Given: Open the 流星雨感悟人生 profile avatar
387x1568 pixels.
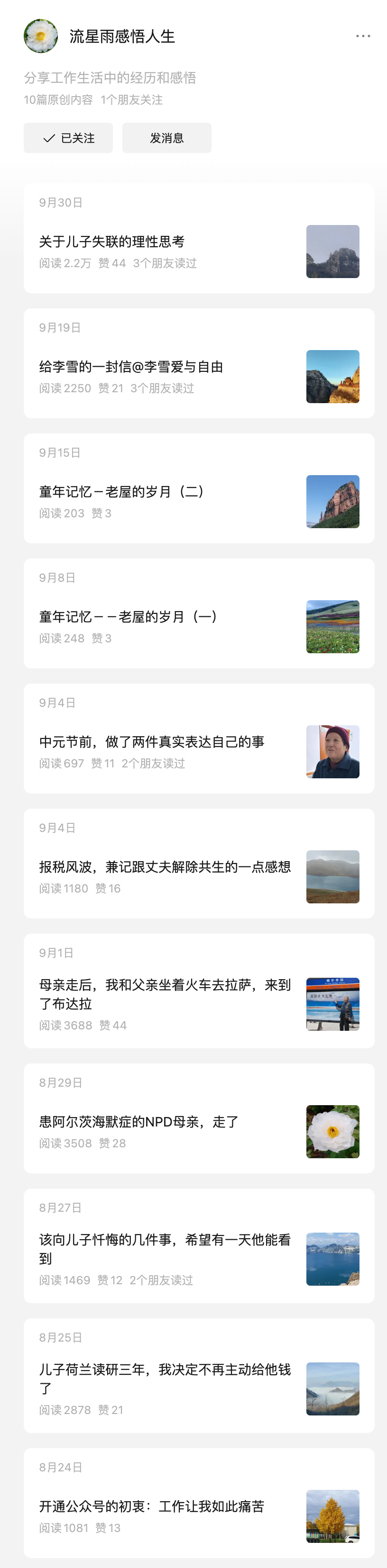Looking at the screenshot, I should pos(41,36).
